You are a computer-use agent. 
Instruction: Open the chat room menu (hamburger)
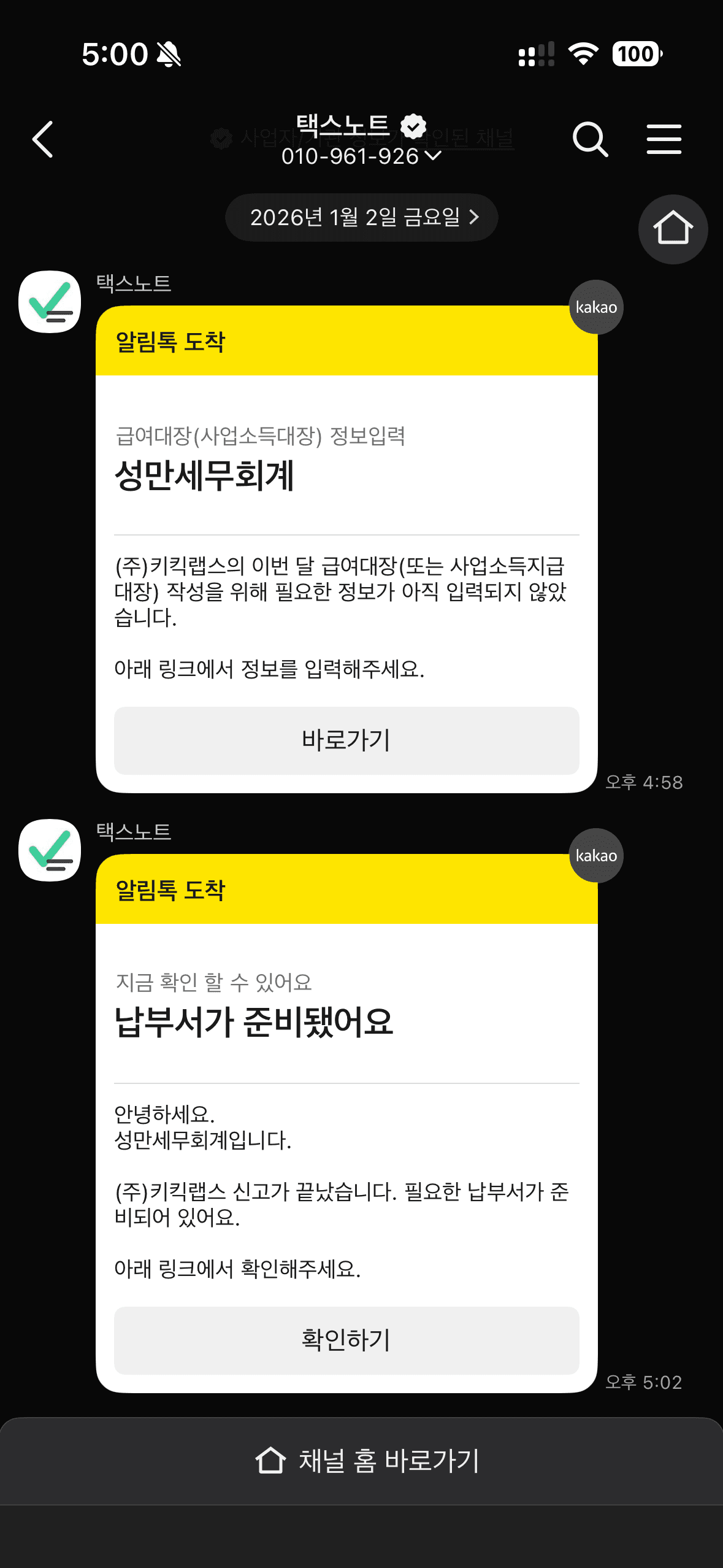click(x=664, y=139)
